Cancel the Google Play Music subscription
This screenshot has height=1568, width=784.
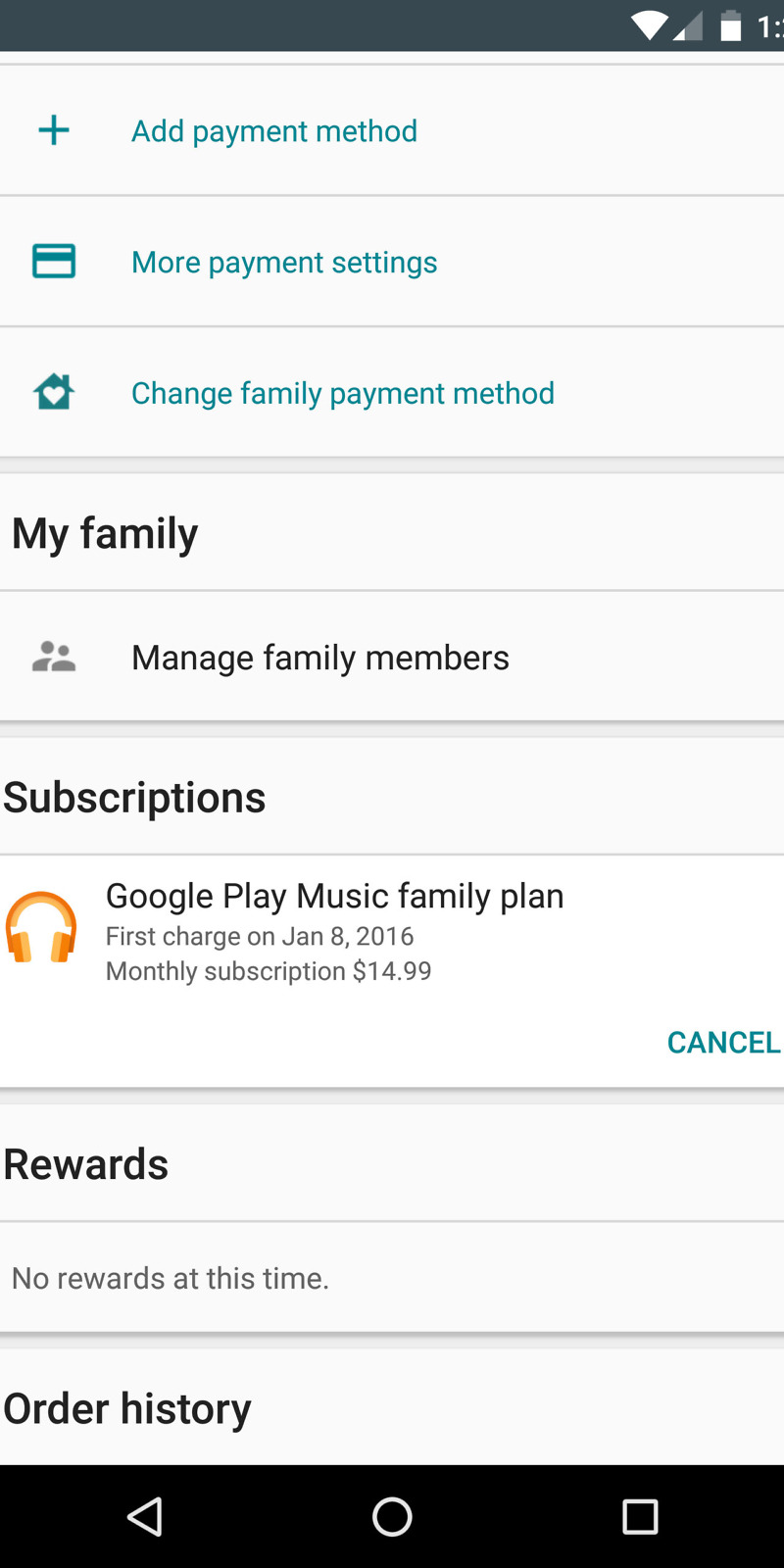pyautogui.click(x=722, y=1043)
